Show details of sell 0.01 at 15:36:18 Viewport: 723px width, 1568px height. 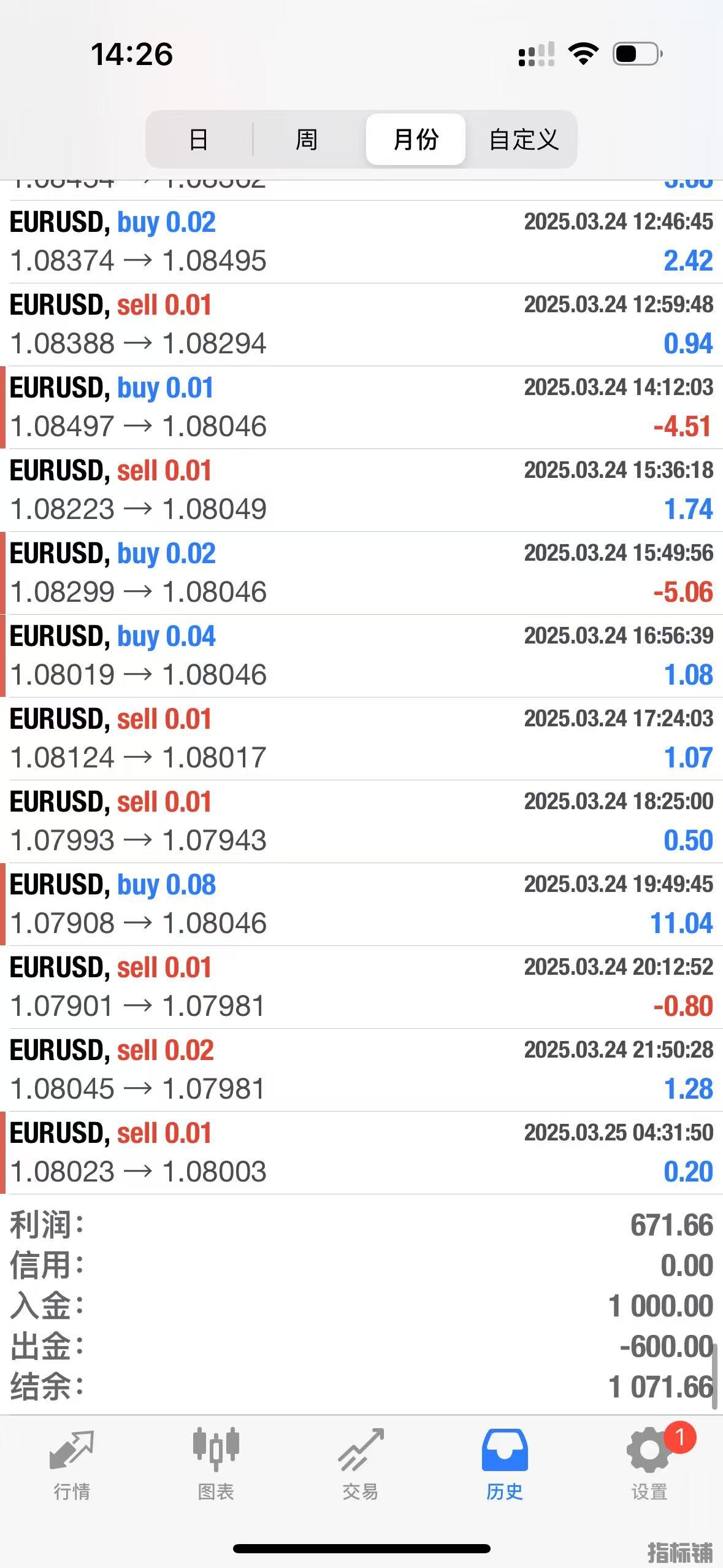361,490
